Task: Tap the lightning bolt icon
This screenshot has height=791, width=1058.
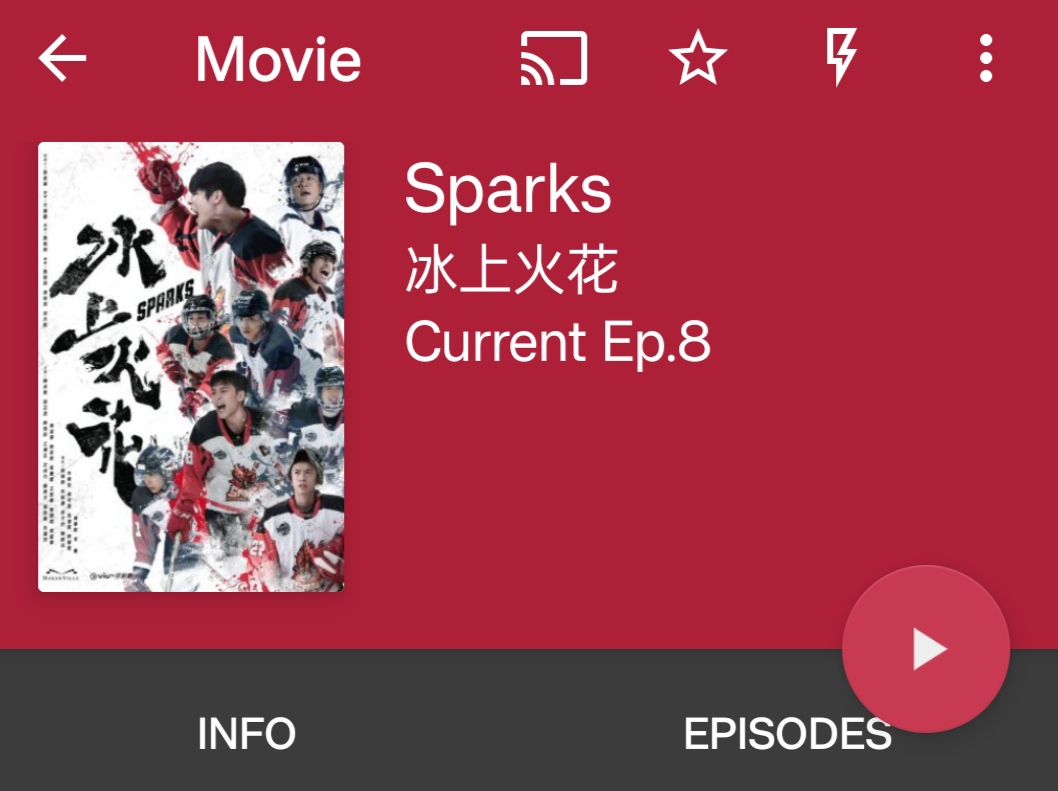Action: pyautogui.click(x=841, y=59)
